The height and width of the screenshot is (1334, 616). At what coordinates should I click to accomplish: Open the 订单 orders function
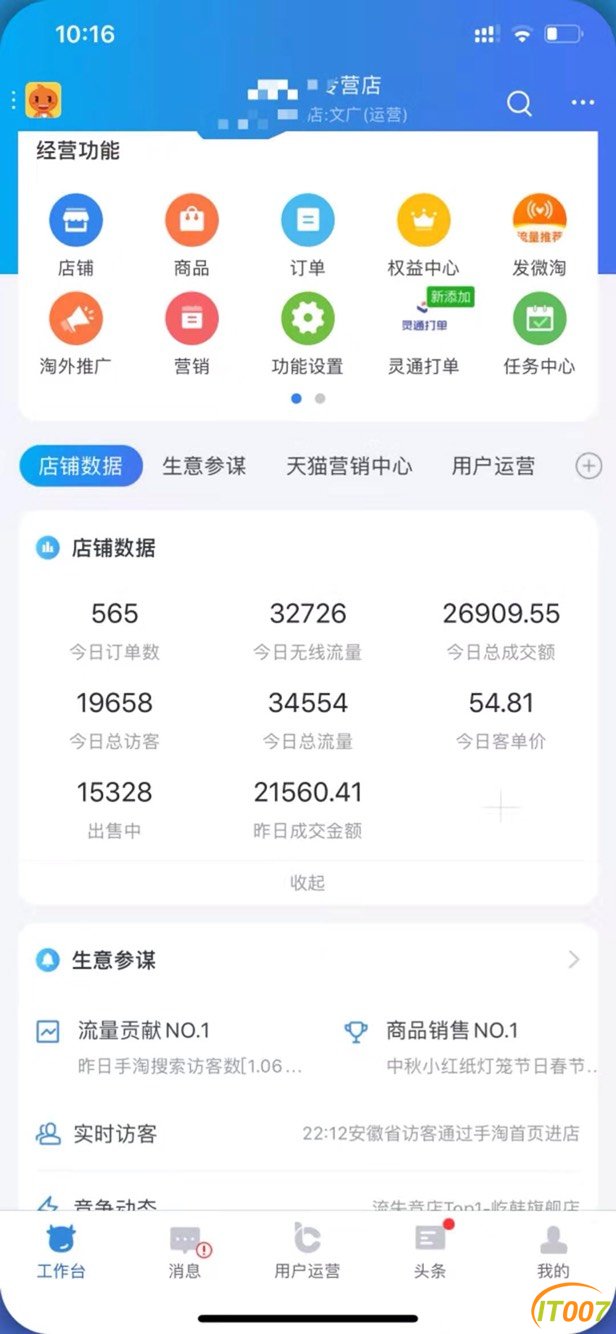307,236
